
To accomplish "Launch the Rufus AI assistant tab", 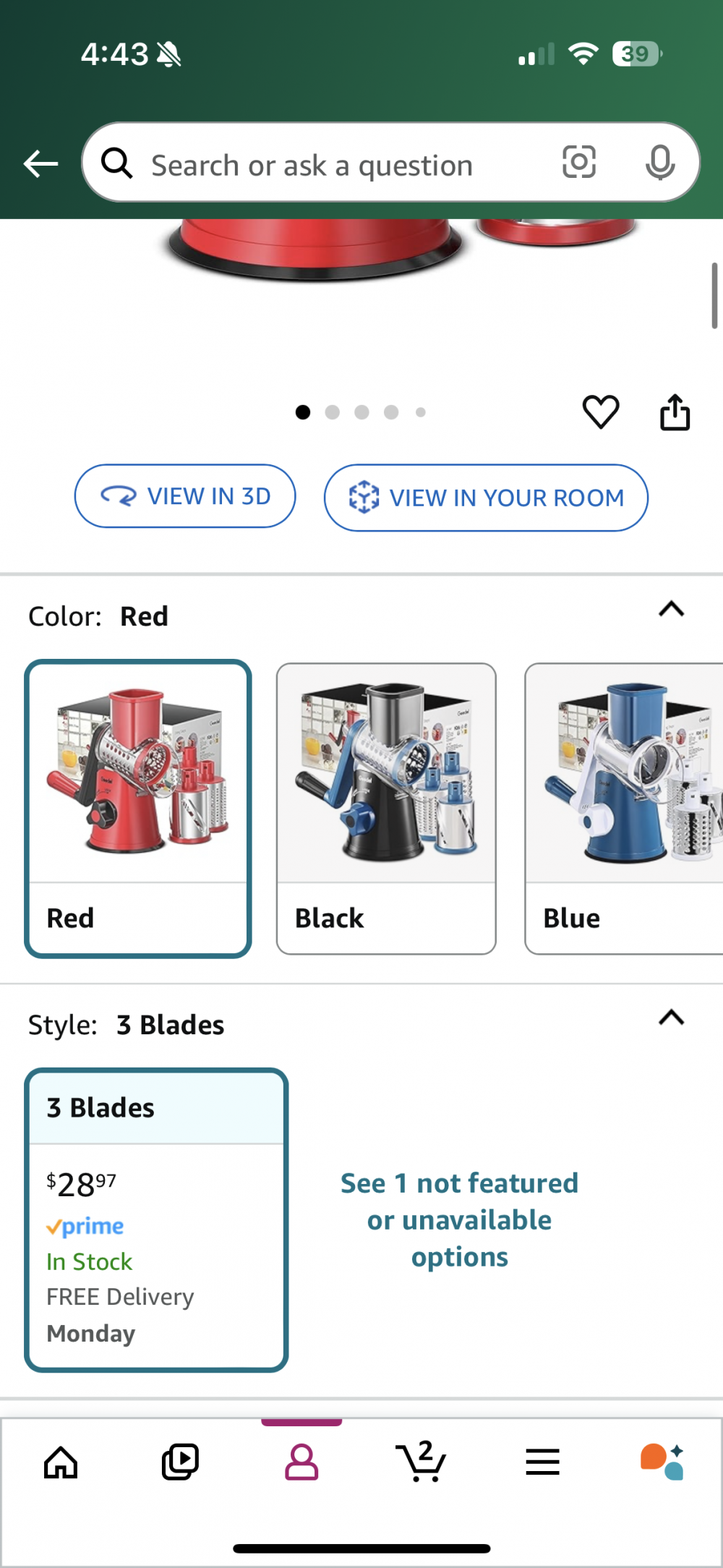I will tap(662, 1462).
